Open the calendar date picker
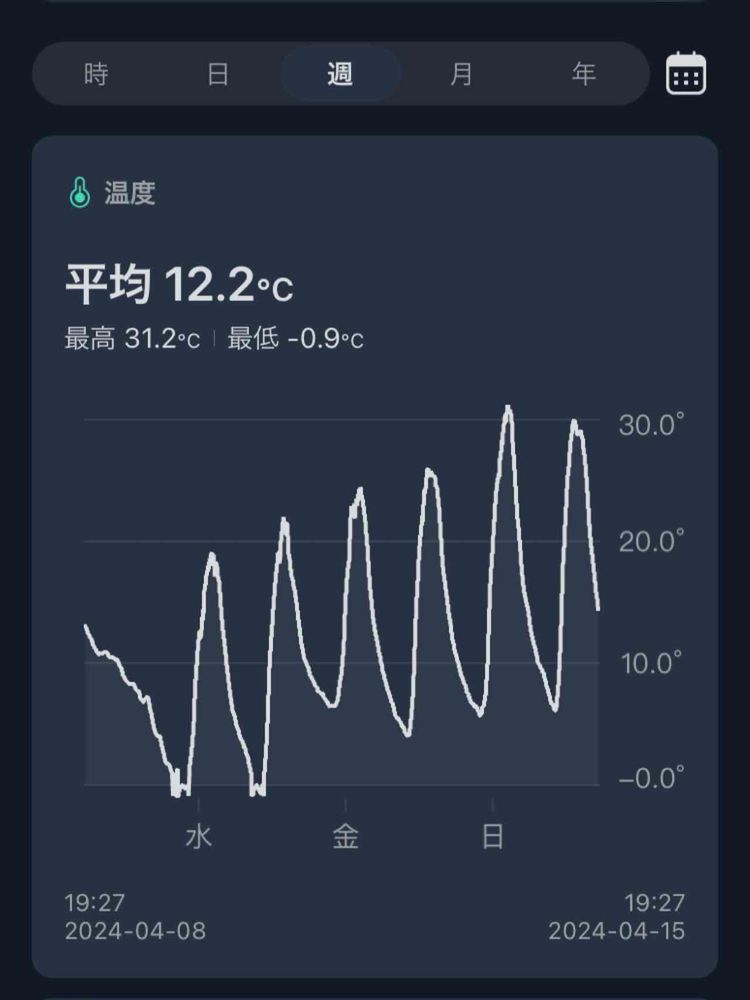This screenshot has width=750, height=1000. [x=686, y=74]
